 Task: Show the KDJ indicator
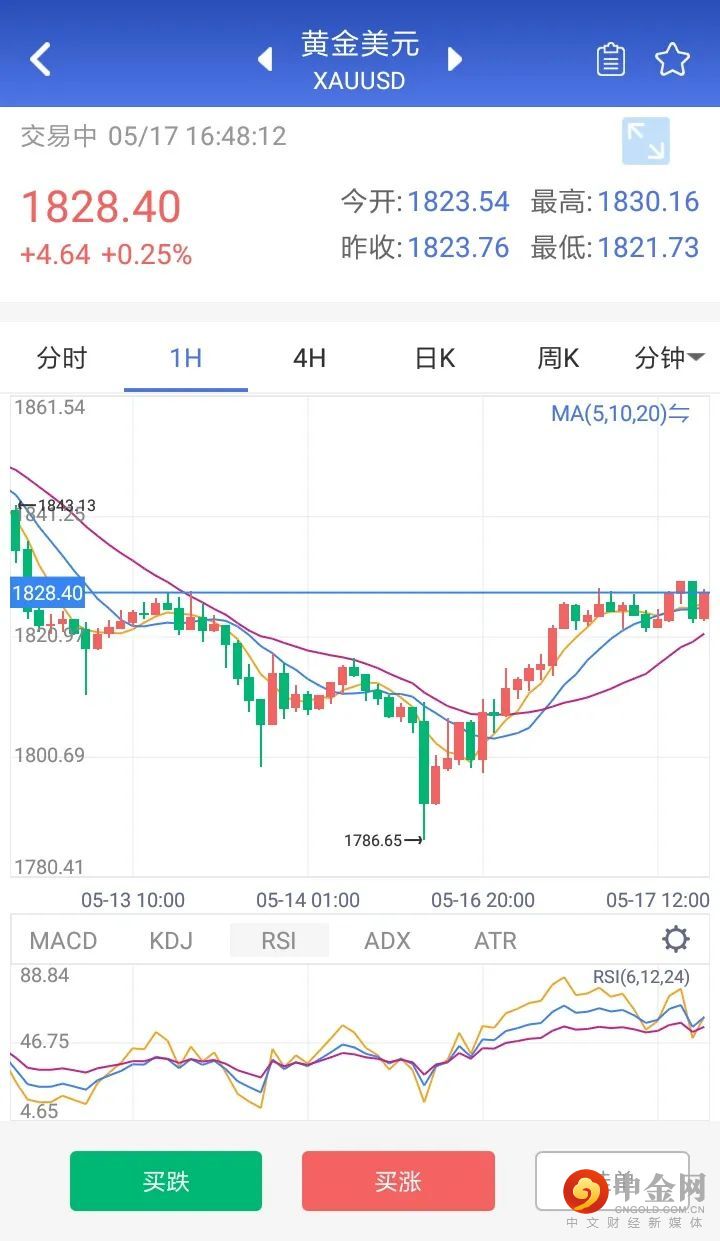(171, 941)
